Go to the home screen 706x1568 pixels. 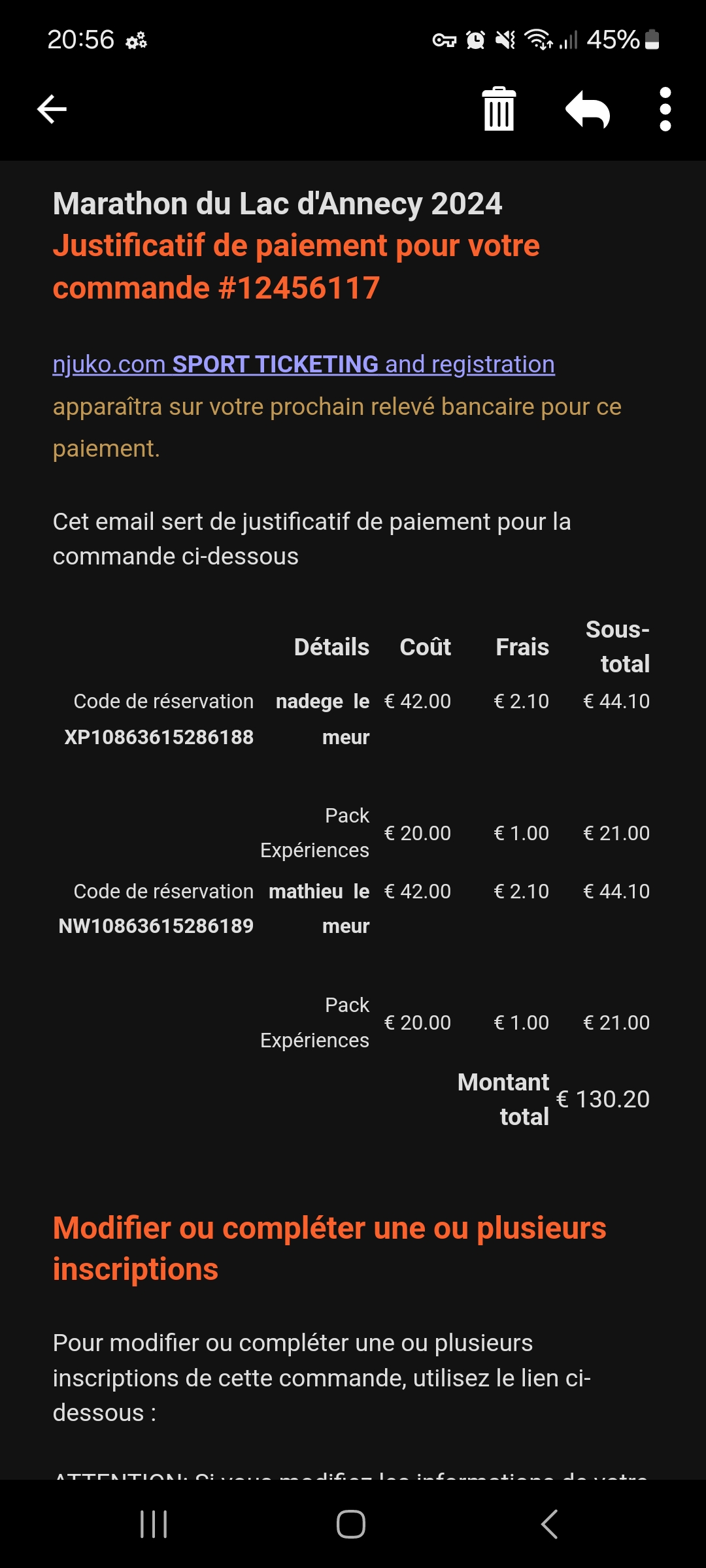pyautogui.click(x=351, y=1524)
